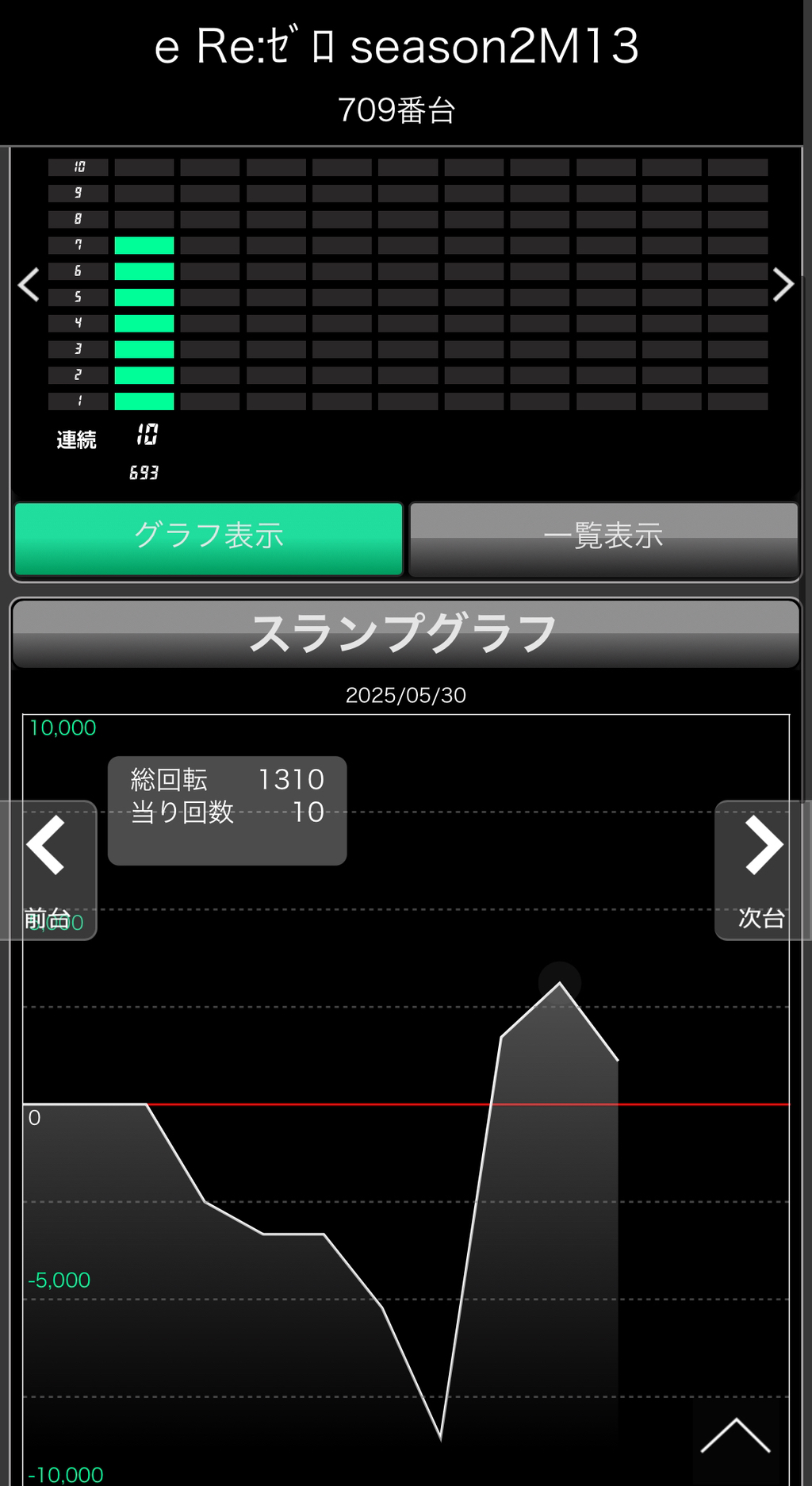Viewport: 812px width, 1486px height.
Task: Switch to グラフ表示 view
Action: coord(209,538)
